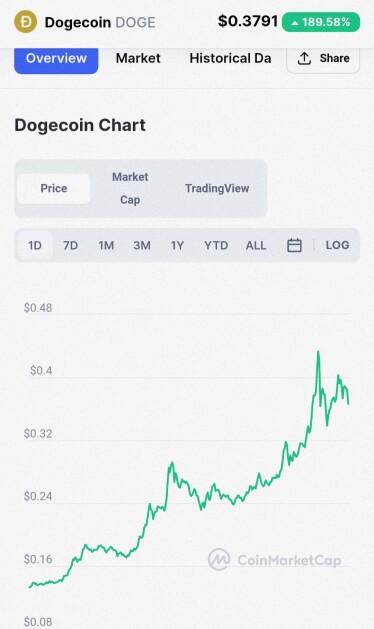Select the Overview tab
Screen dimensions: 374x629
pyautogui.click(x=56, y=59)
